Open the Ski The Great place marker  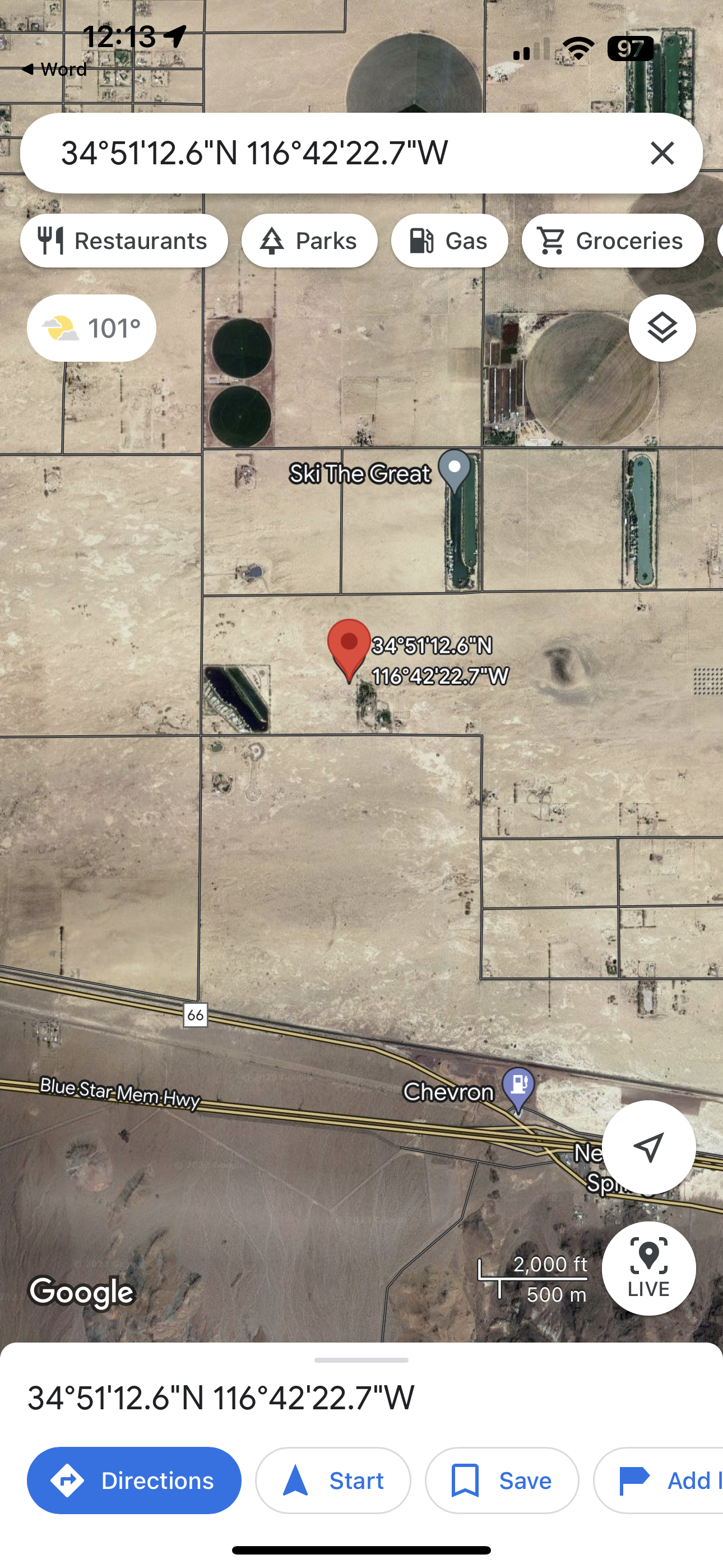coord(455,469)
